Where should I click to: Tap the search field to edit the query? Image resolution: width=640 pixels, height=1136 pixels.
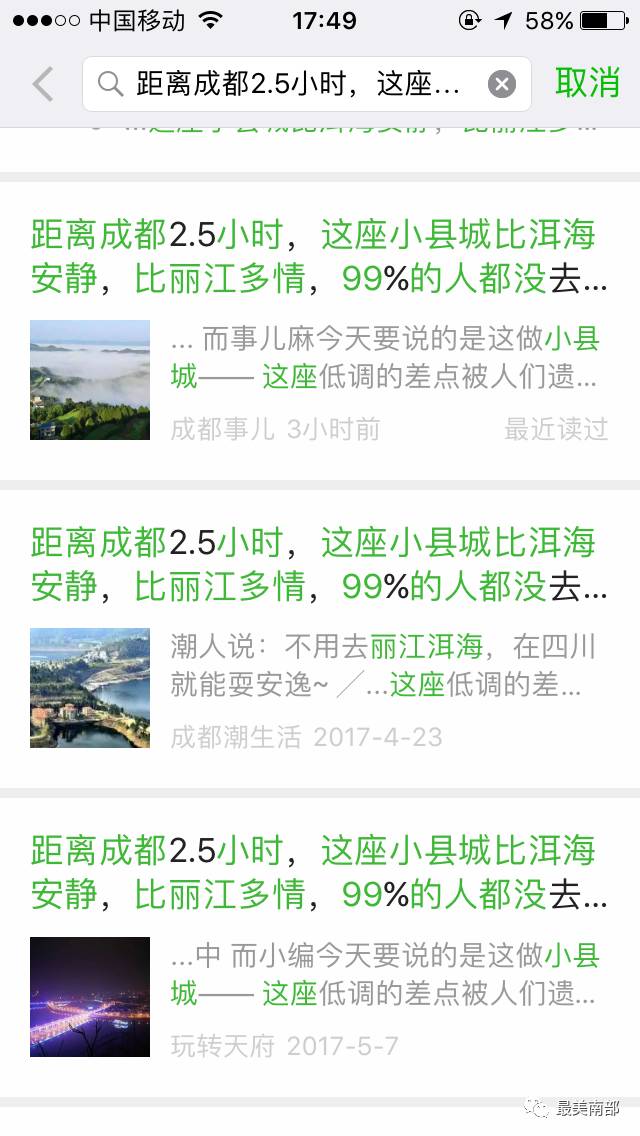(300, 85)
